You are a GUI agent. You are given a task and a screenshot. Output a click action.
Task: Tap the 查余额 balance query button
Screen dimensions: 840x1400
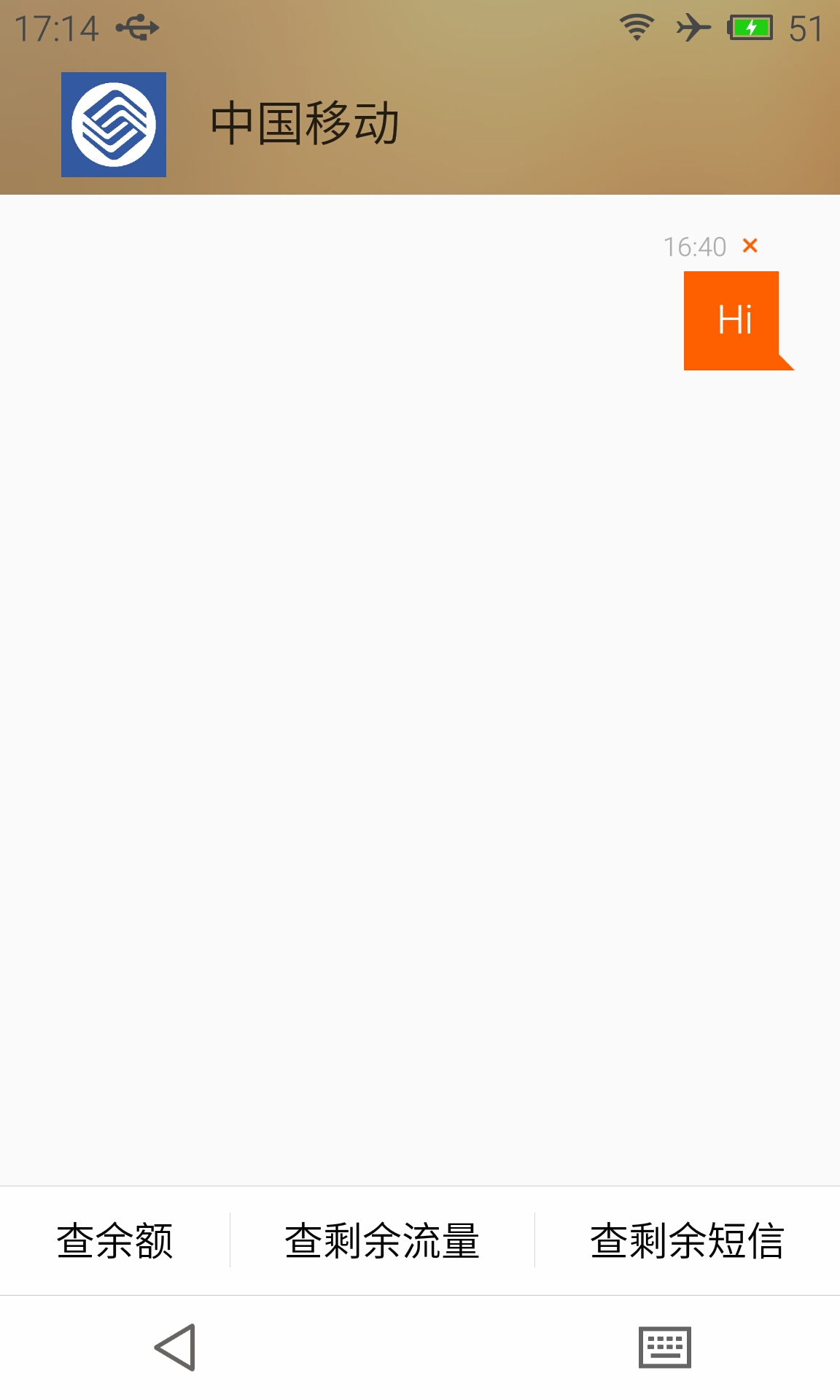point(114,1240)
